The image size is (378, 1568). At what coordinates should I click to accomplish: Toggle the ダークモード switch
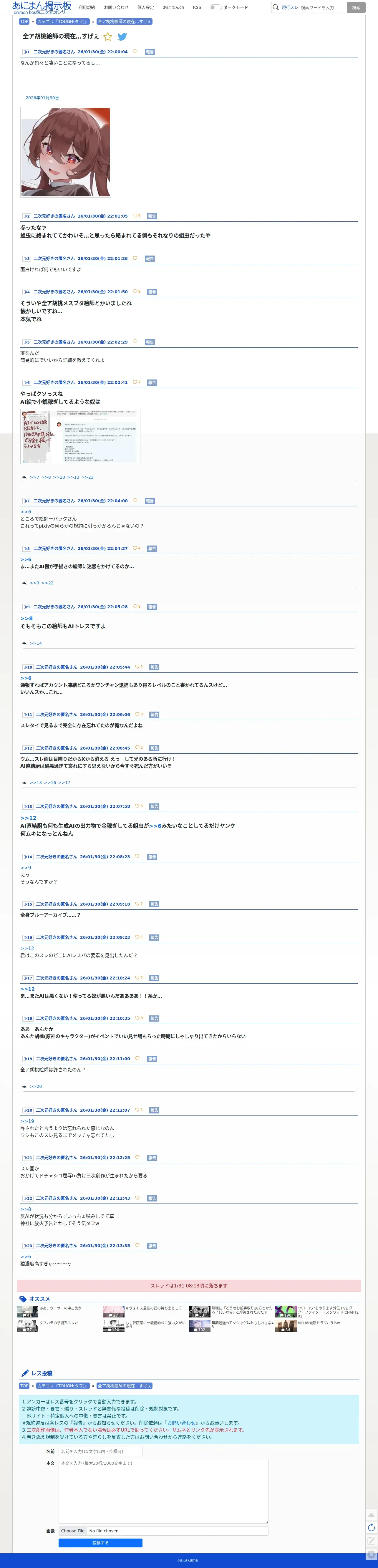(215, 7)
